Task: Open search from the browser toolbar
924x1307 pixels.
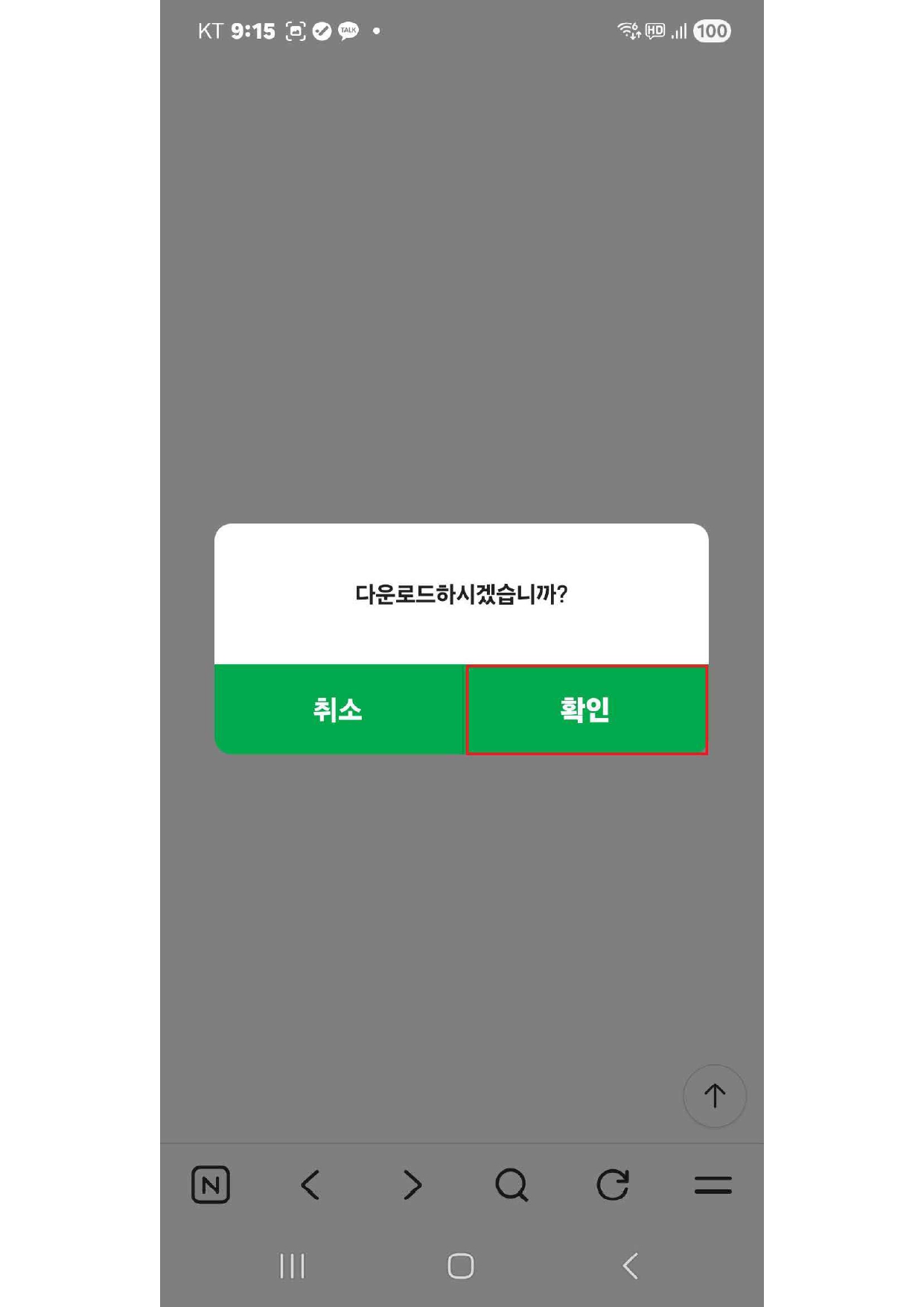Action: 512,1184
